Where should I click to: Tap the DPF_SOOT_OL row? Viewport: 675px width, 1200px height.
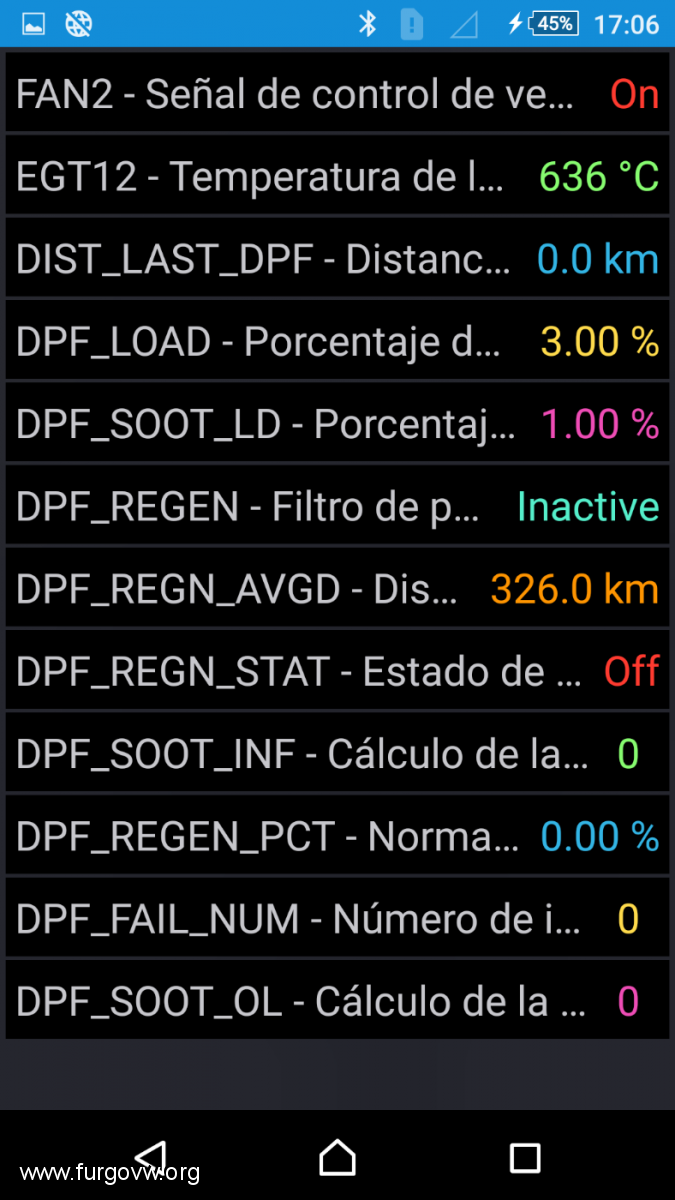click(x=337, y=1000)
